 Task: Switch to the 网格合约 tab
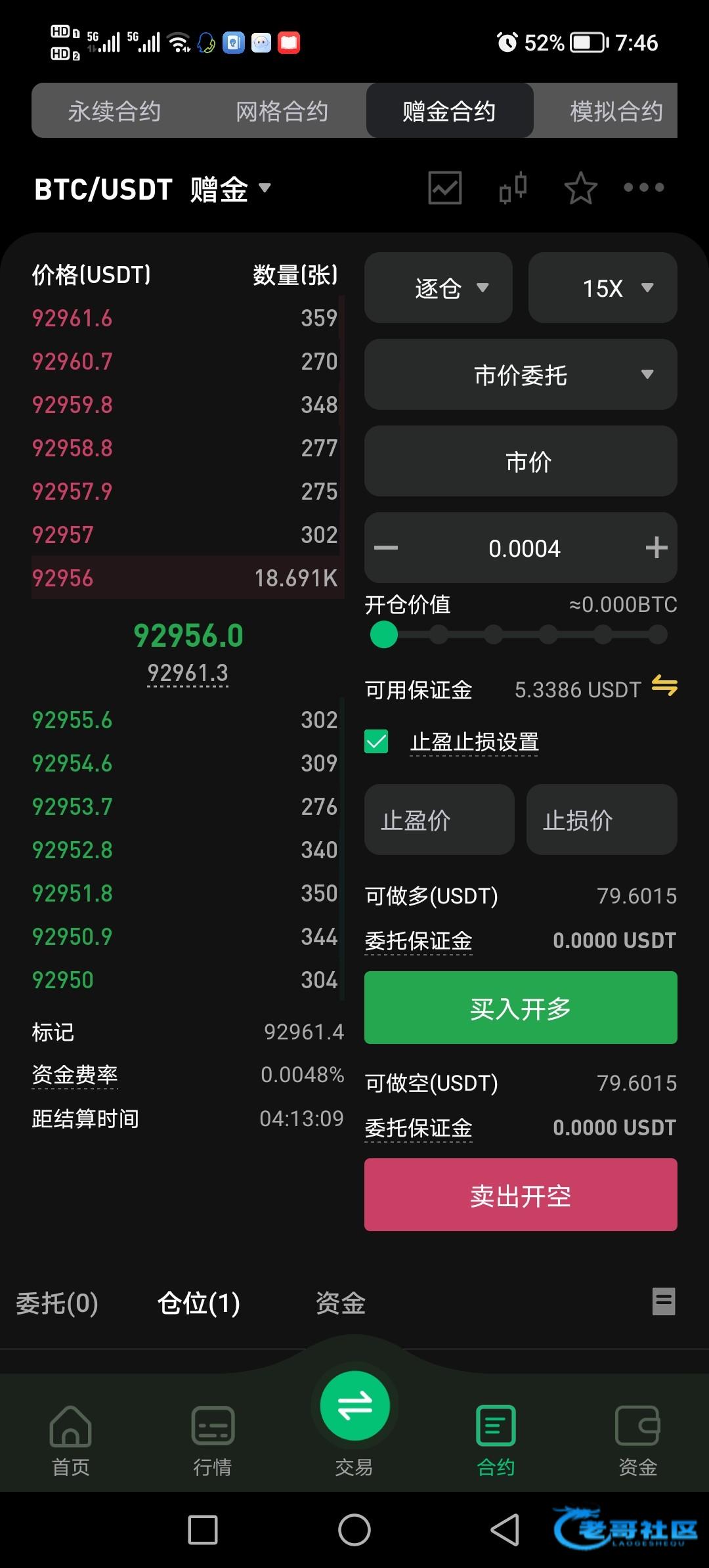(282, 111)
